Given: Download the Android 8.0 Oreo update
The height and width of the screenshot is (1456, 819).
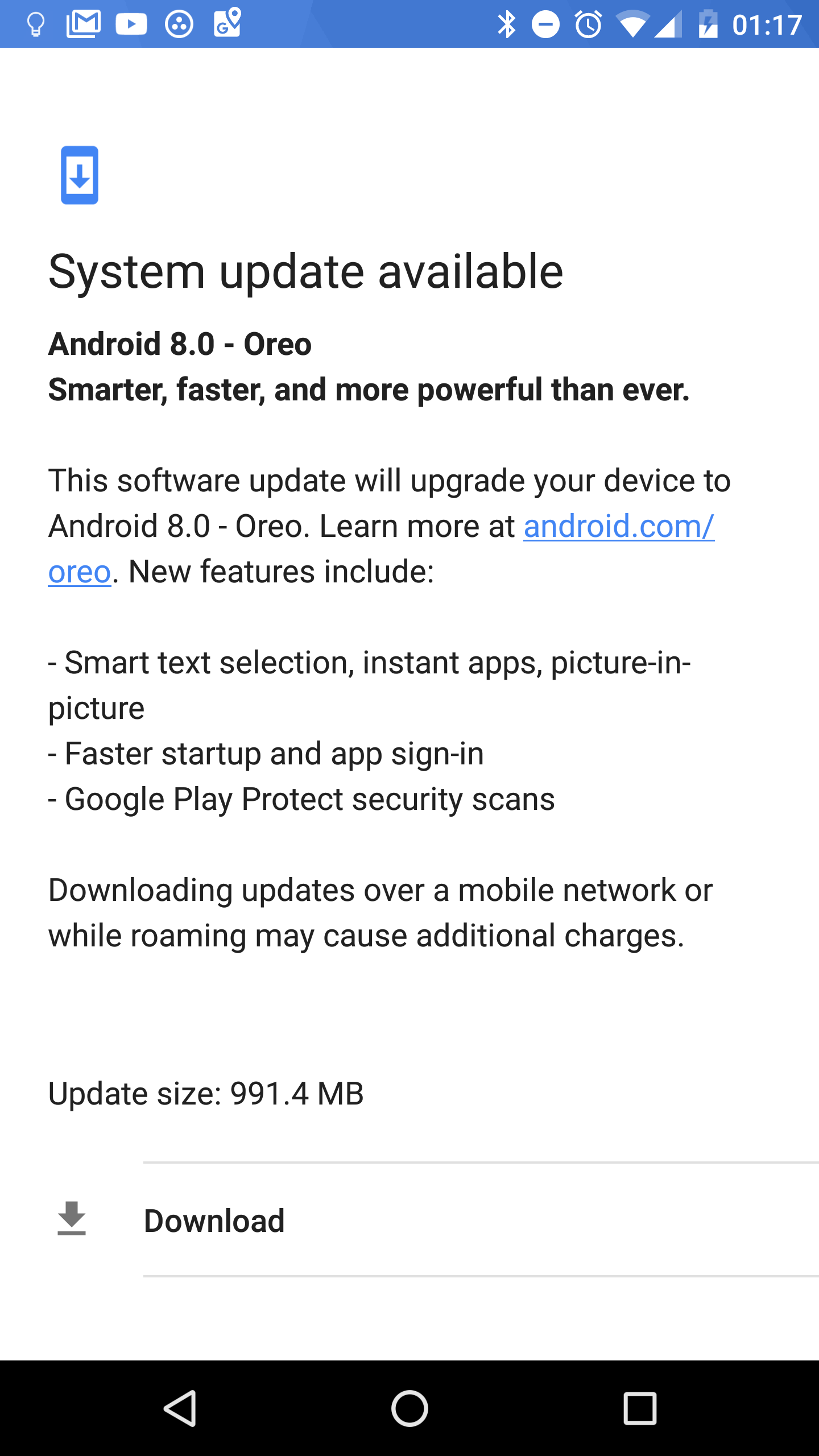Looking at the screenshot, I should [409, 1220].
